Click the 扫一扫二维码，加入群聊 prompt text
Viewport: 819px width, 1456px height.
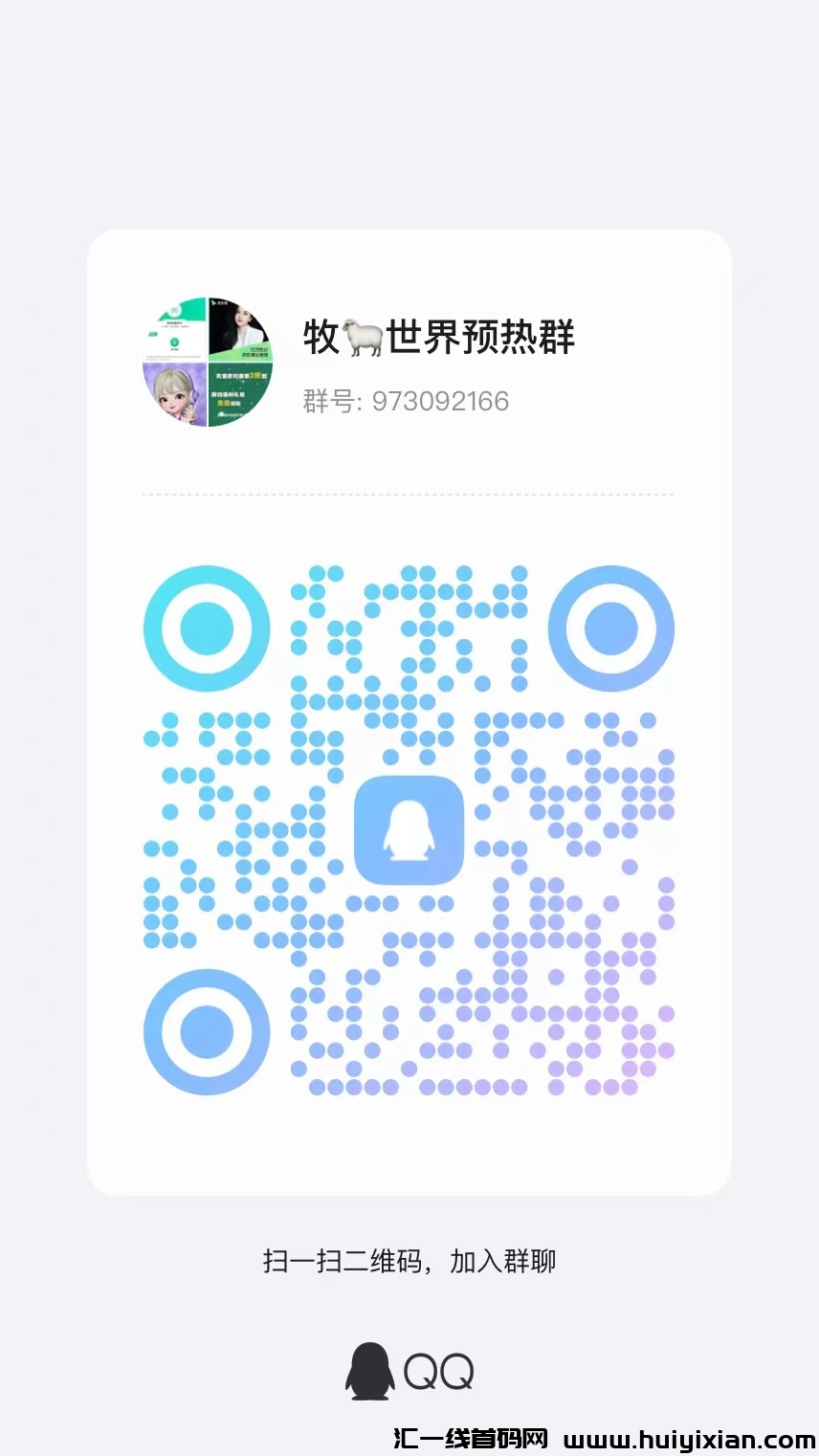tap(409, 1261)
